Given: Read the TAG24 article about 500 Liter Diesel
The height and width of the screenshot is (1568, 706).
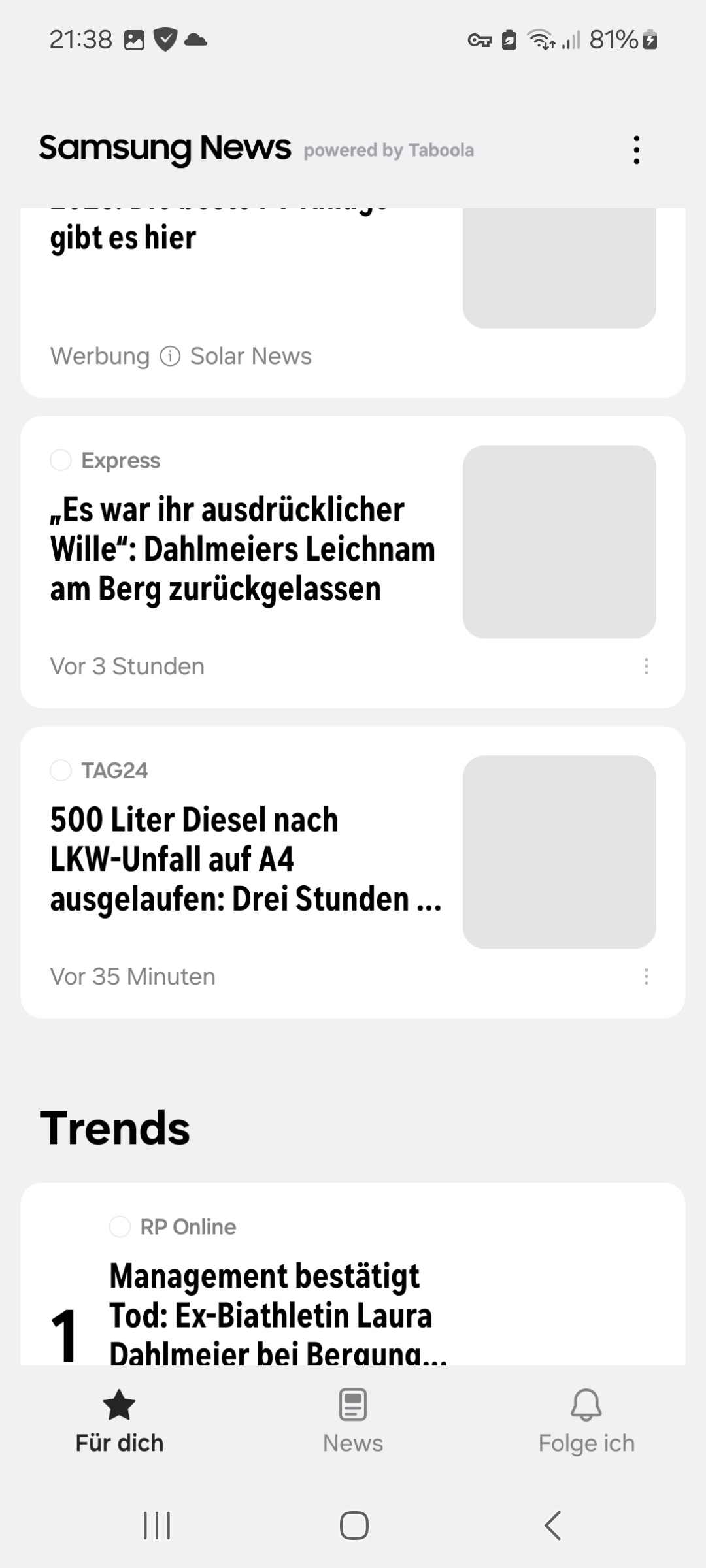Looking at the screenshot, I should point(353,872).
